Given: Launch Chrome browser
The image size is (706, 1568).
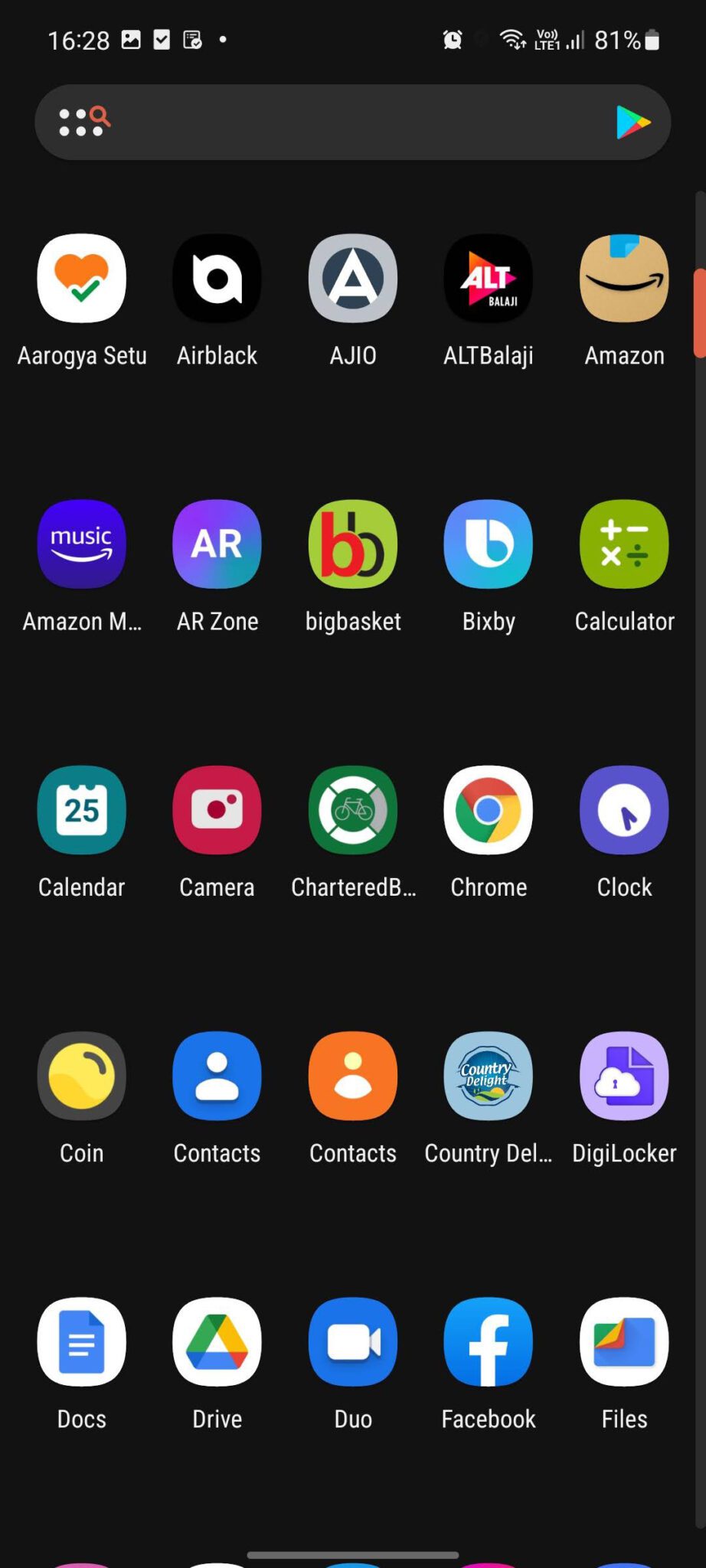Looking at the screenshot, I should point(489,810).
